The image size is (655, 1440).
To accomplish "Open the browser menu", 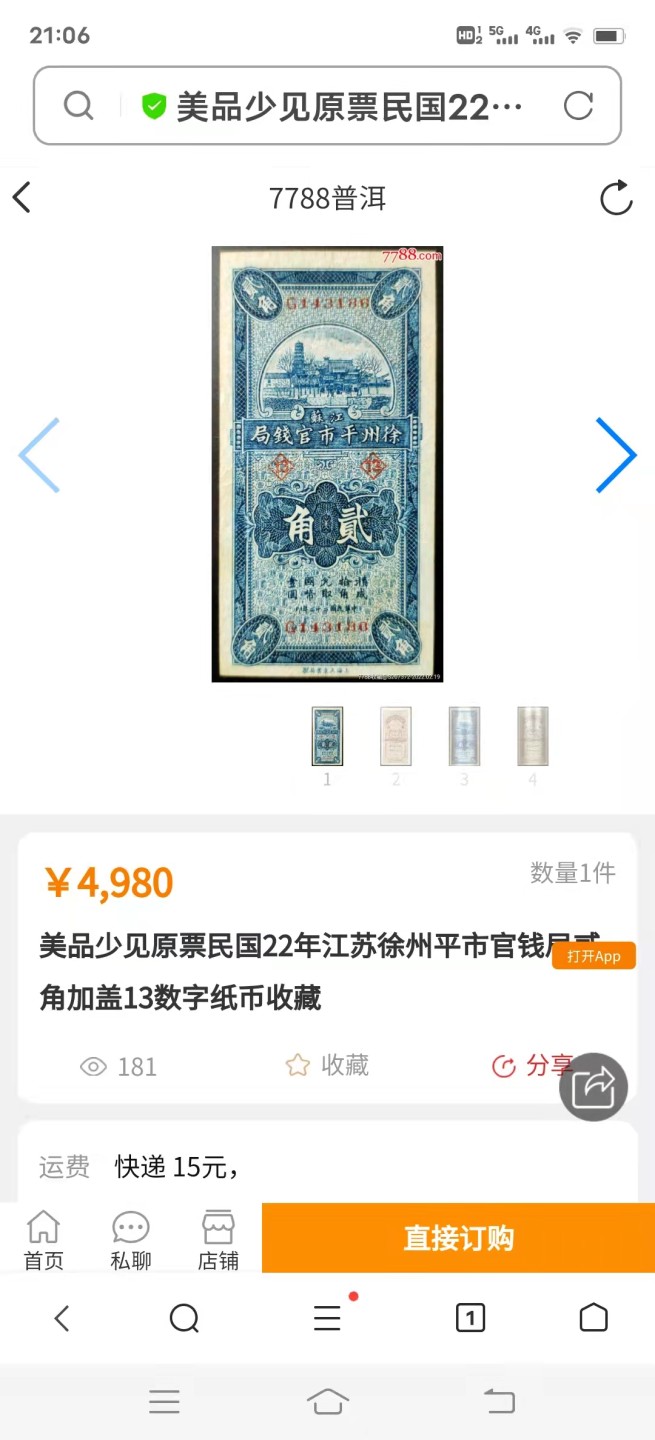I will pyautogui.click(x=328, y=1318).
